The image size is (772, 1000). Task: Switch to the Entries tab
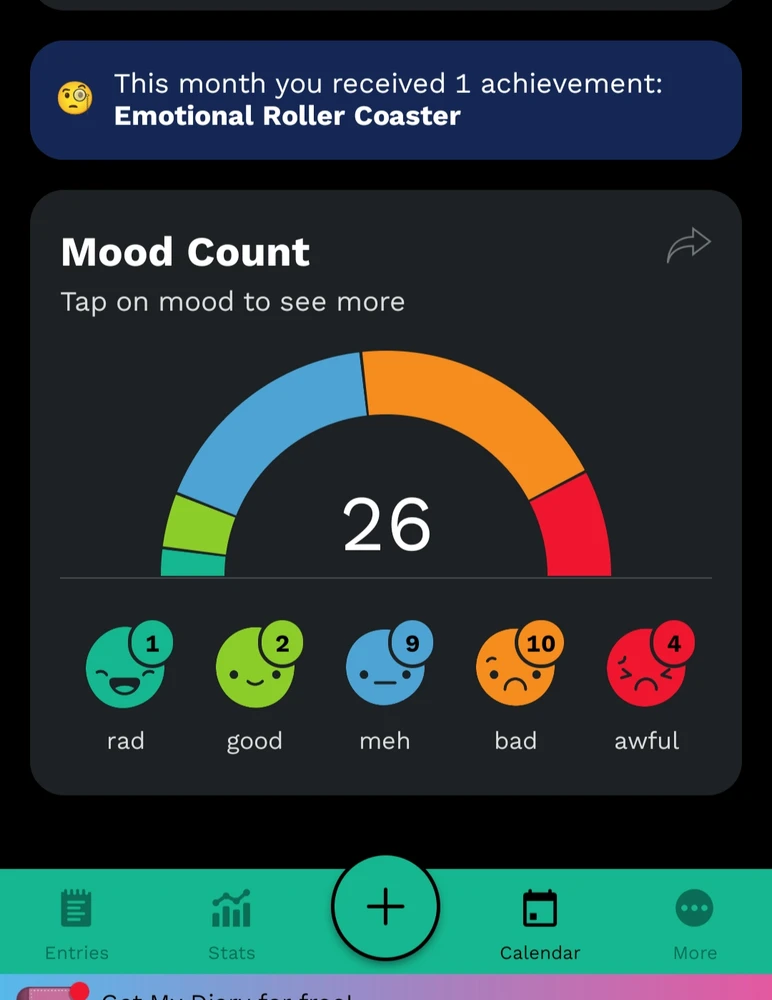coord(77,923)
